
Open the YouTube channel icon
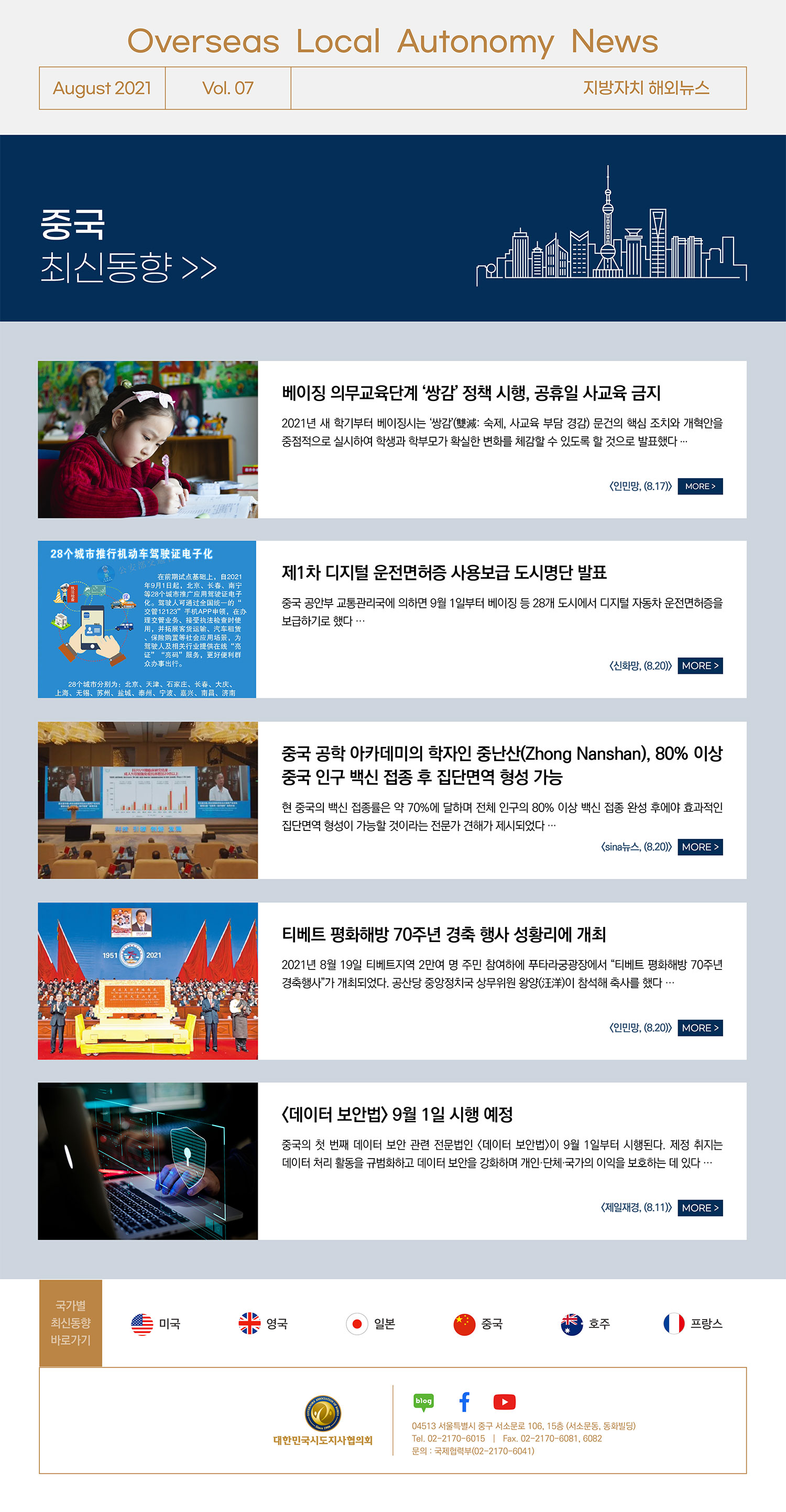pos(504,1402)
